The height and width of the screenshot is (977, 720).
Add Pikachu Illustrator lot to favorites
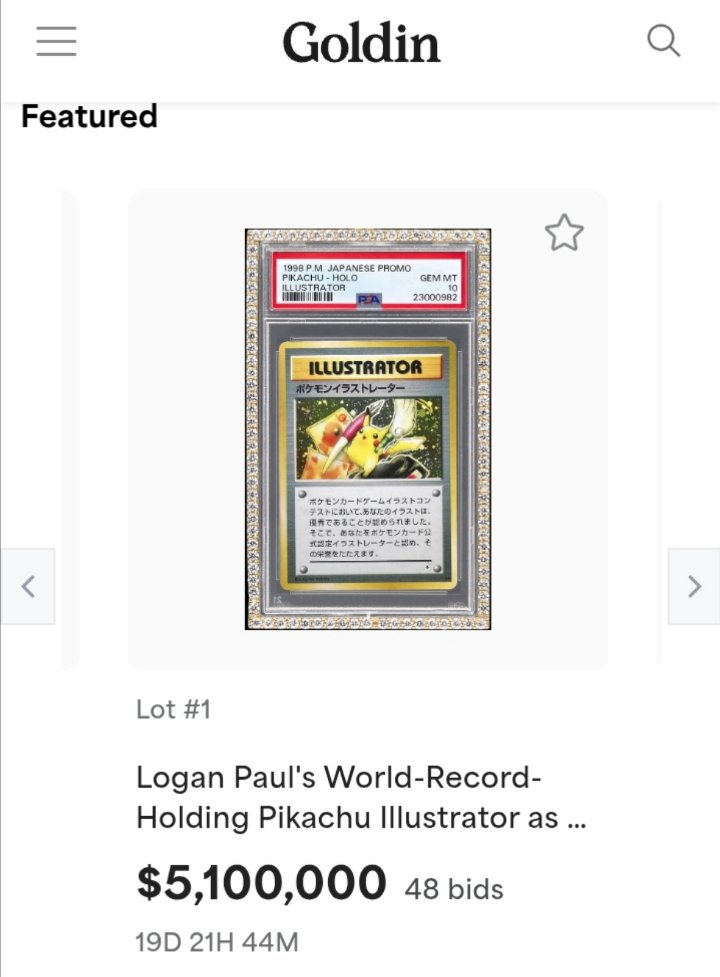coord(563,233)
